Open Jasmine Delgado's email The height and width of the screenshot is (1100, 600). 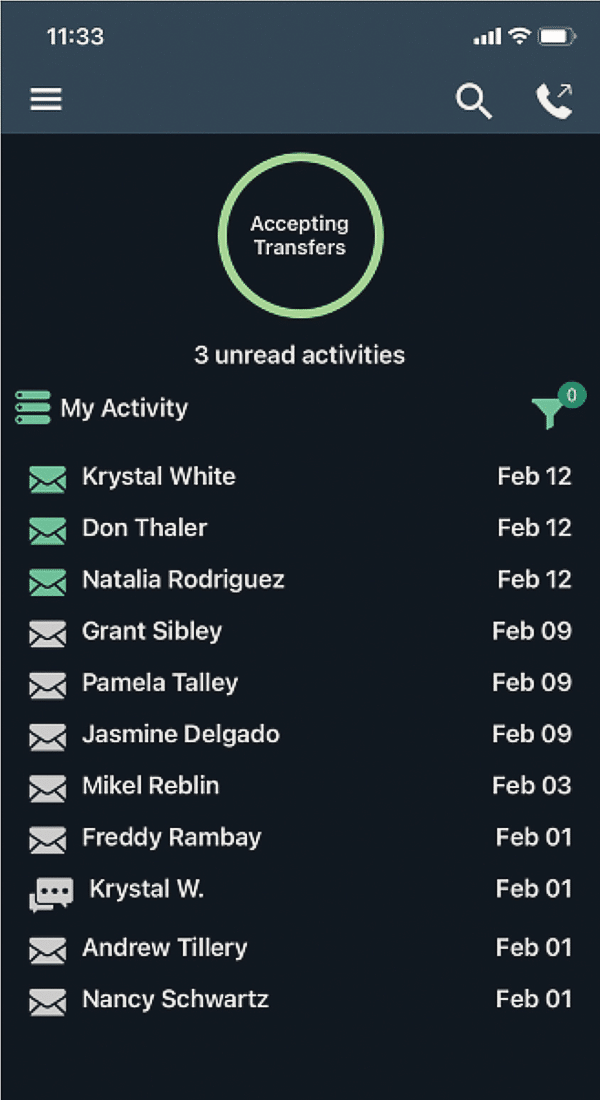tap(180, 735)
